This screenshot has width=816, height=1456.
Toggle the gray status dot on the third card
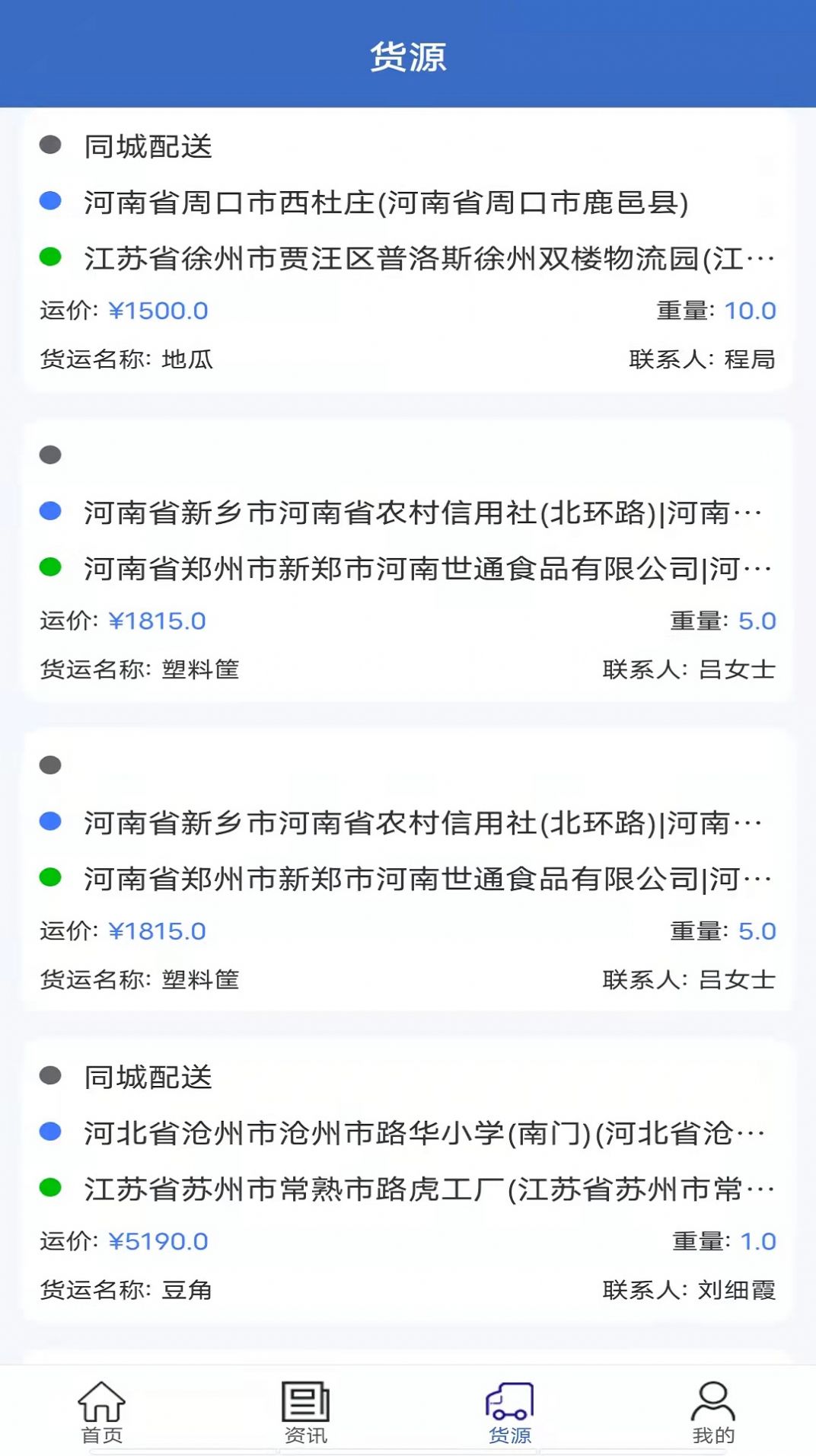click(x=49, y=764)
